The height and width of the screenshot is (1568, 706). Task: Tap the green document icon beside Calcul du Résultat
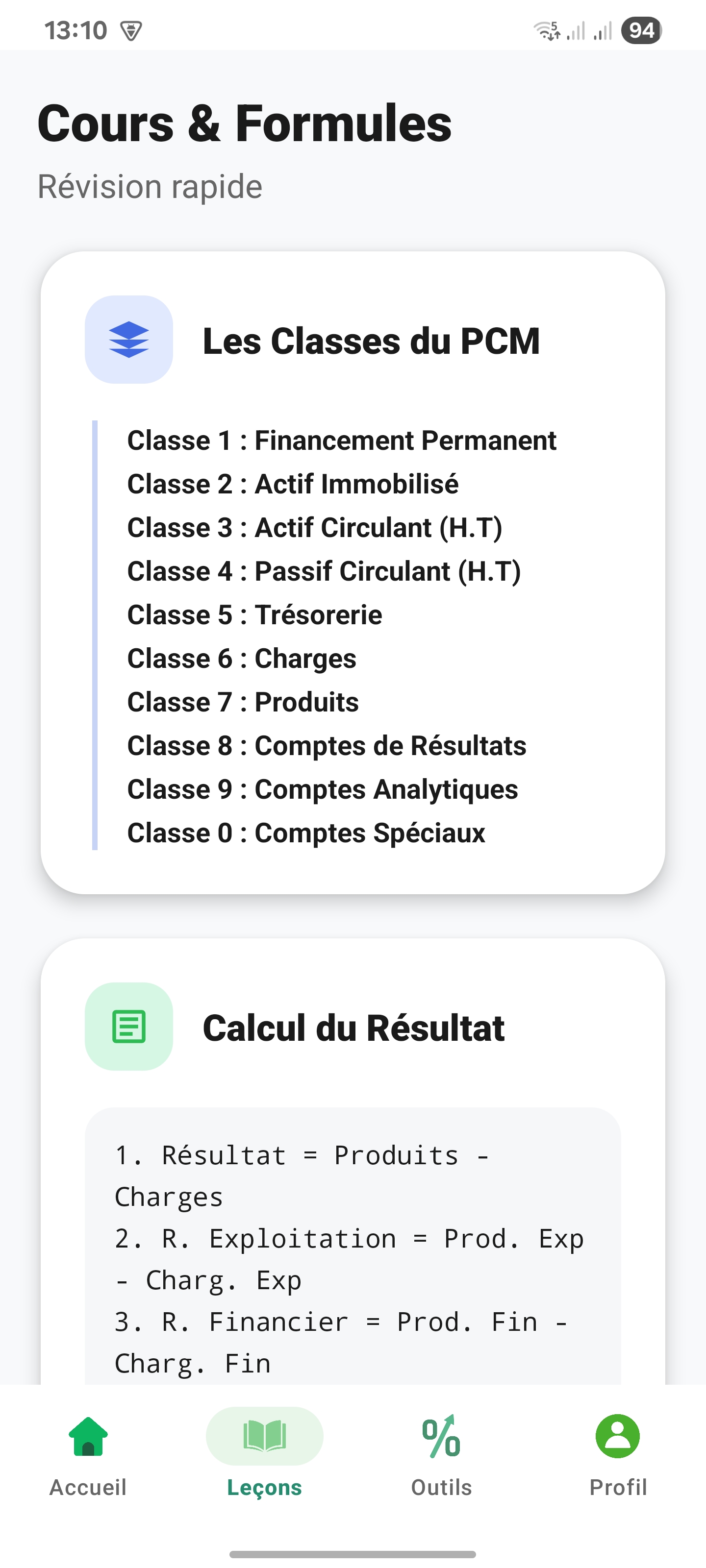pyautogui.click(x=128, y=1026)
